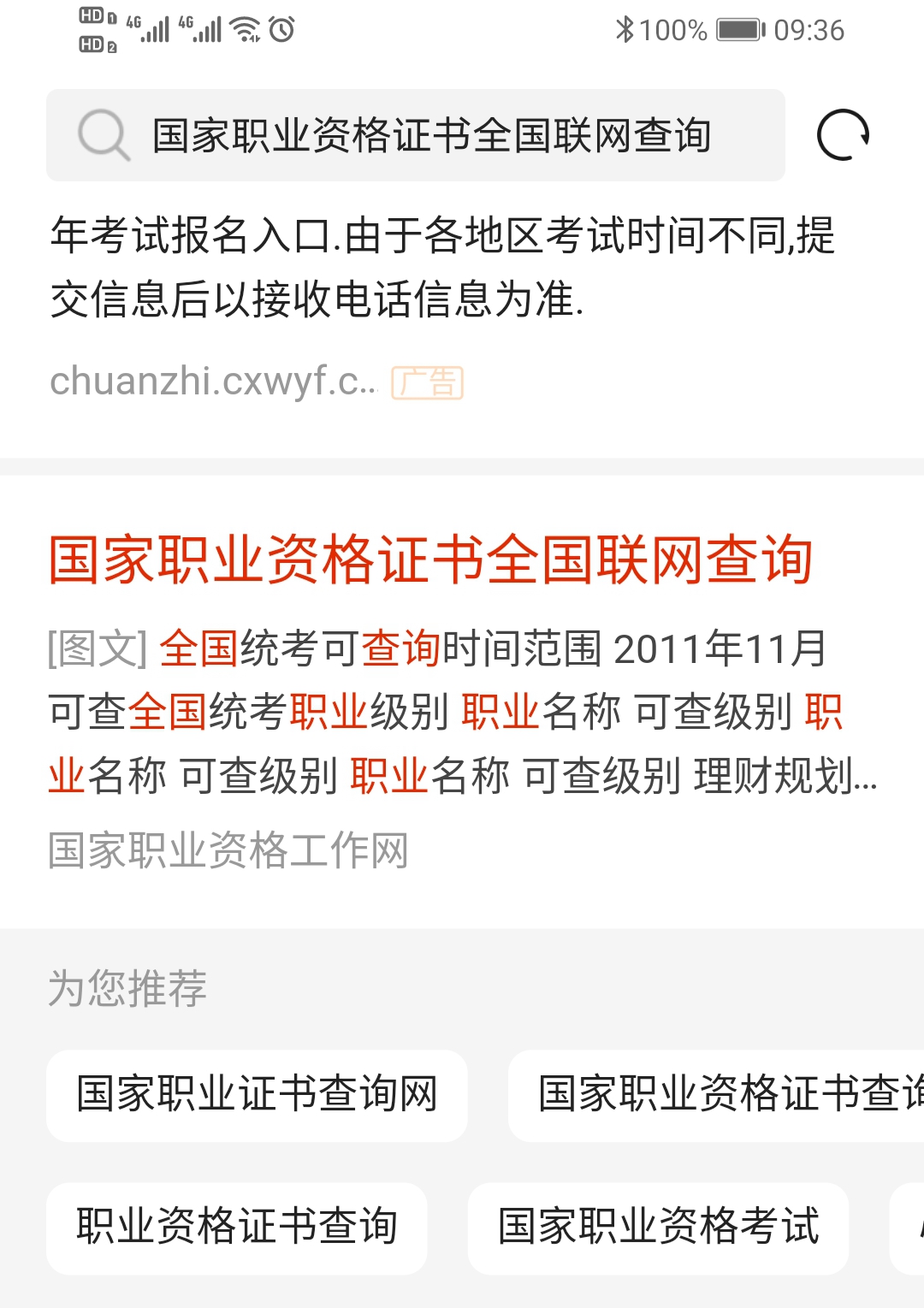Select the suggestion chip 国家职业证书查询网
Image resolution: width=924 pixels, height=1308 pixels.
[x=257, y=1095]
